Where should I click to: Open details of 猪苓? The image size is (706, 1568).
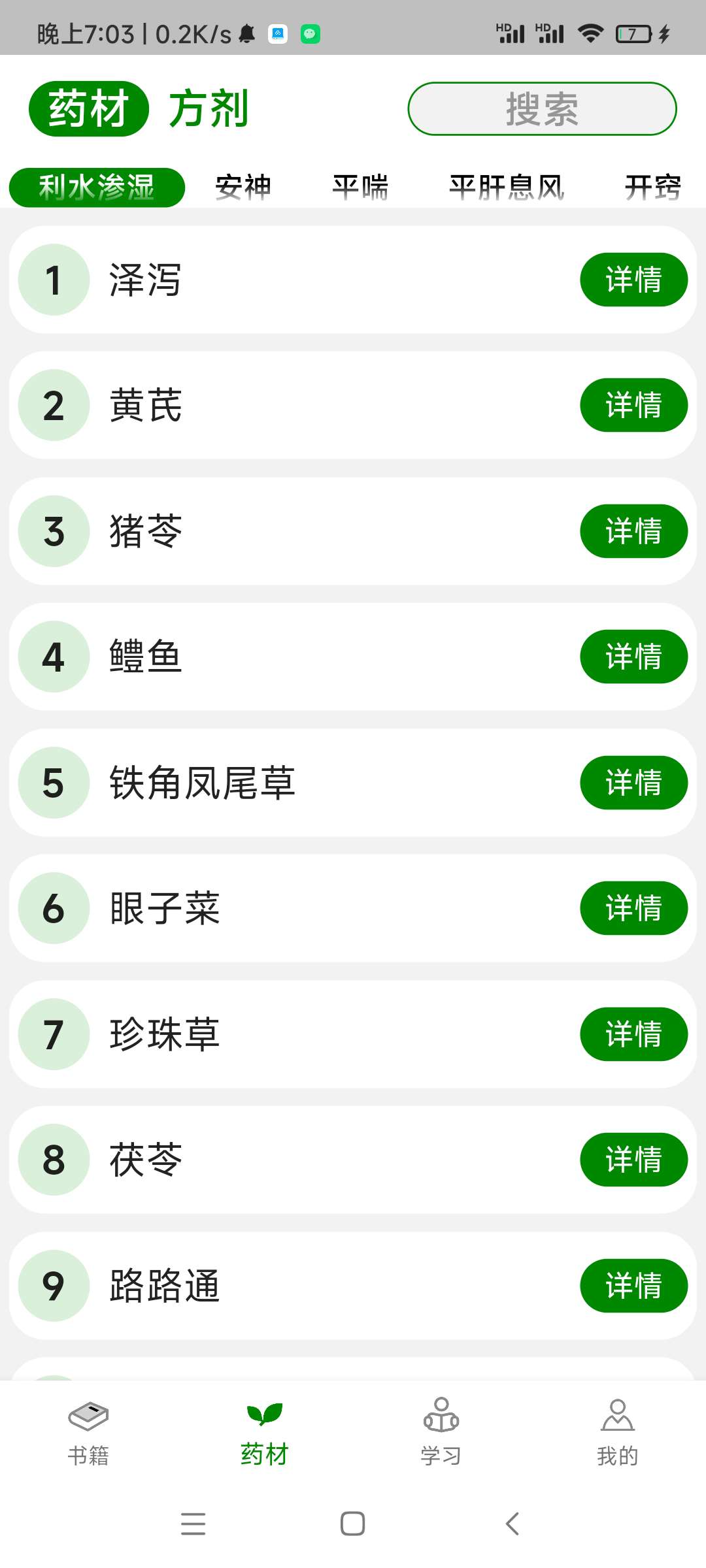click(633, 531)
